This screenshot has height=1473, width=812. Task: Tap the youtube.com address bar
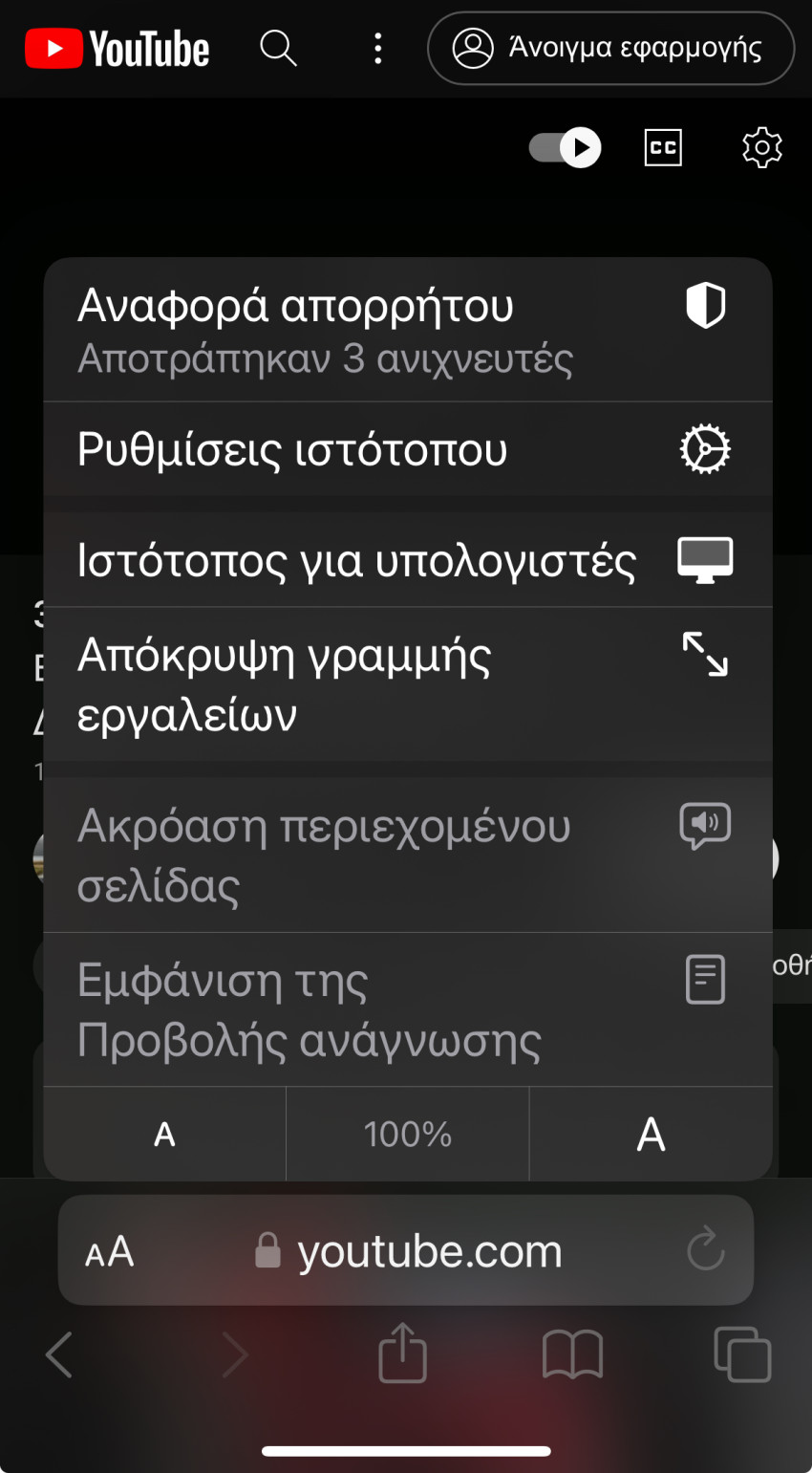(409, 1251)
